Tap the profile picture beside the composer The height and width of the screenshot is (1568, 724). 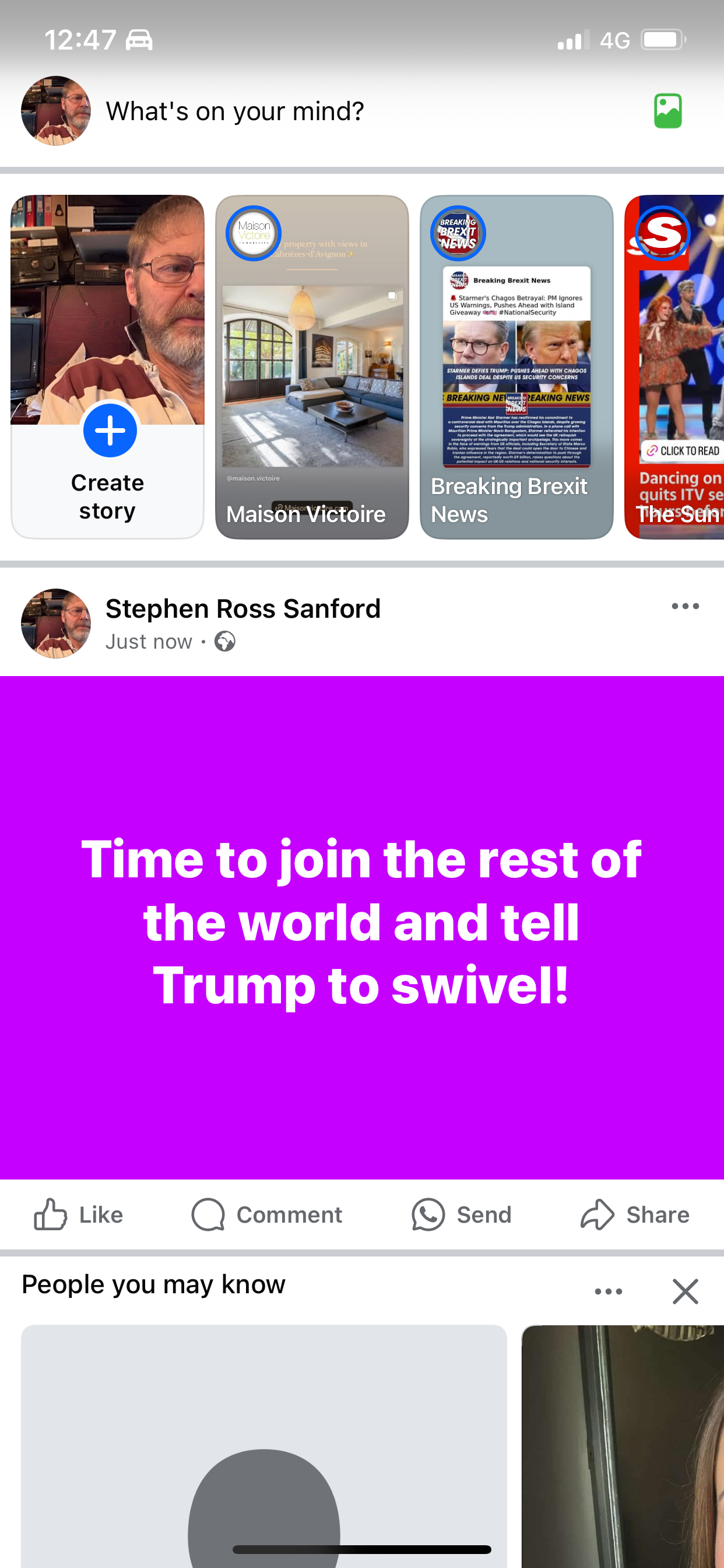pos(56,111)
